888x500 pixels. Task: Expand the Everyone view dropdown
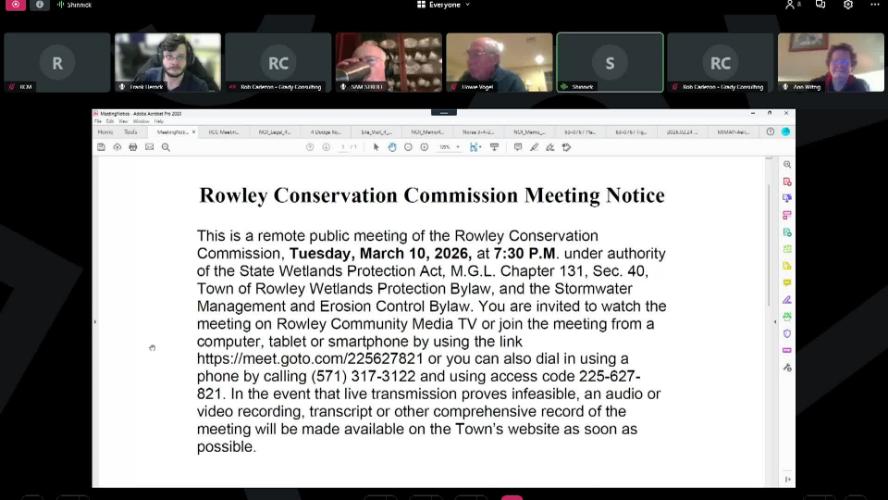pyautogui.click(x=443, y=5)
